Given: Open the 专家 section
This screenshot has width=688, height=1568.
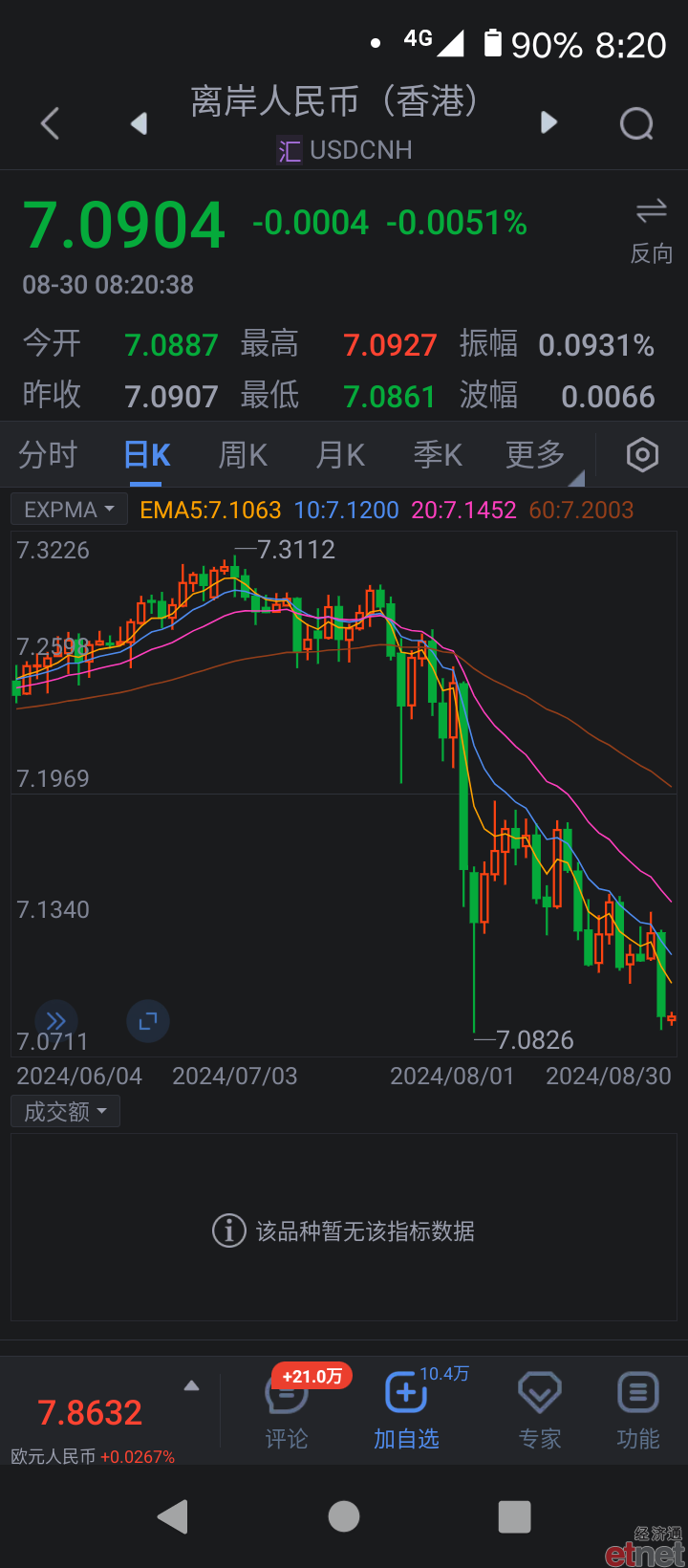Looking at the screenshot, I should pos(540,1411).
